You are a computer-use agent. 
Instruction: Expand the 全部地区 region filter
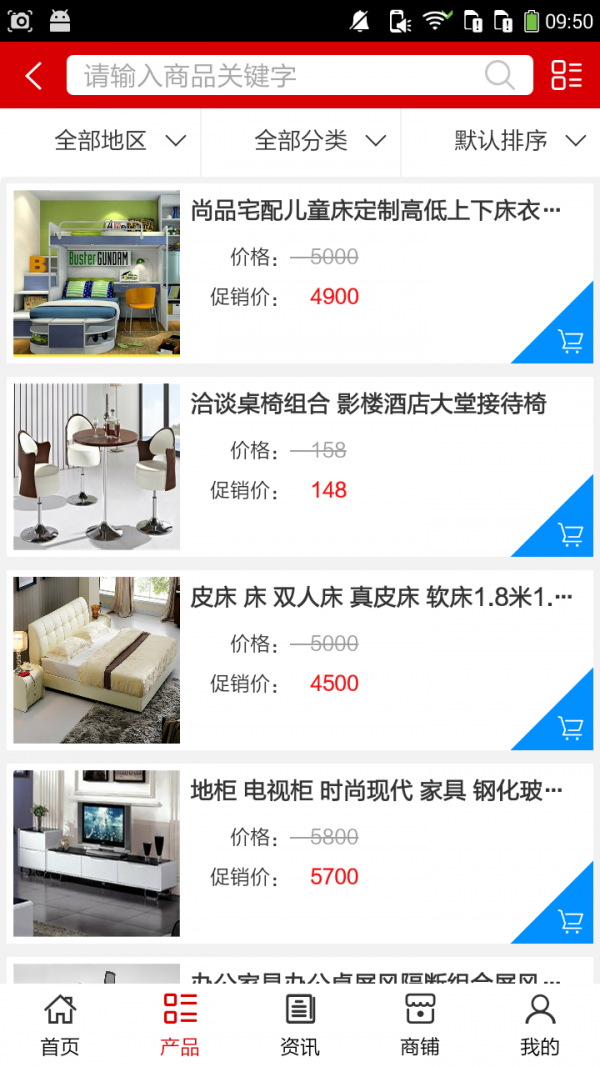point(120,141)
